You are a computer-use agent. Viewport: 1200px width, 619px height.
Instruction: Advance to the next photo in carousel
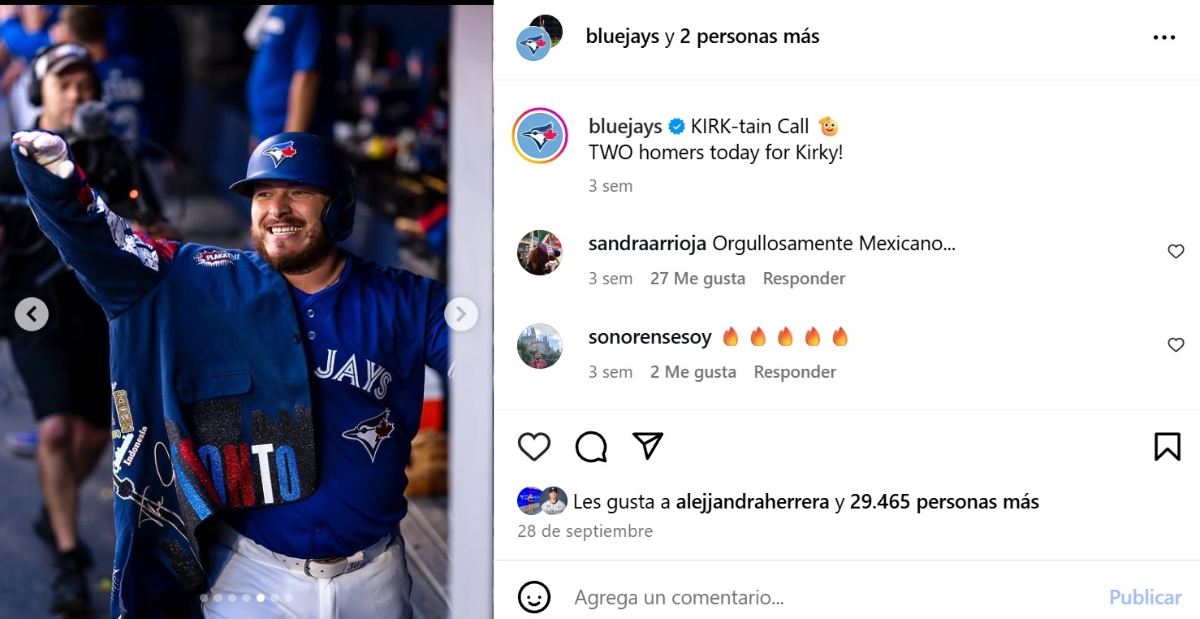[x=460, y=315]
